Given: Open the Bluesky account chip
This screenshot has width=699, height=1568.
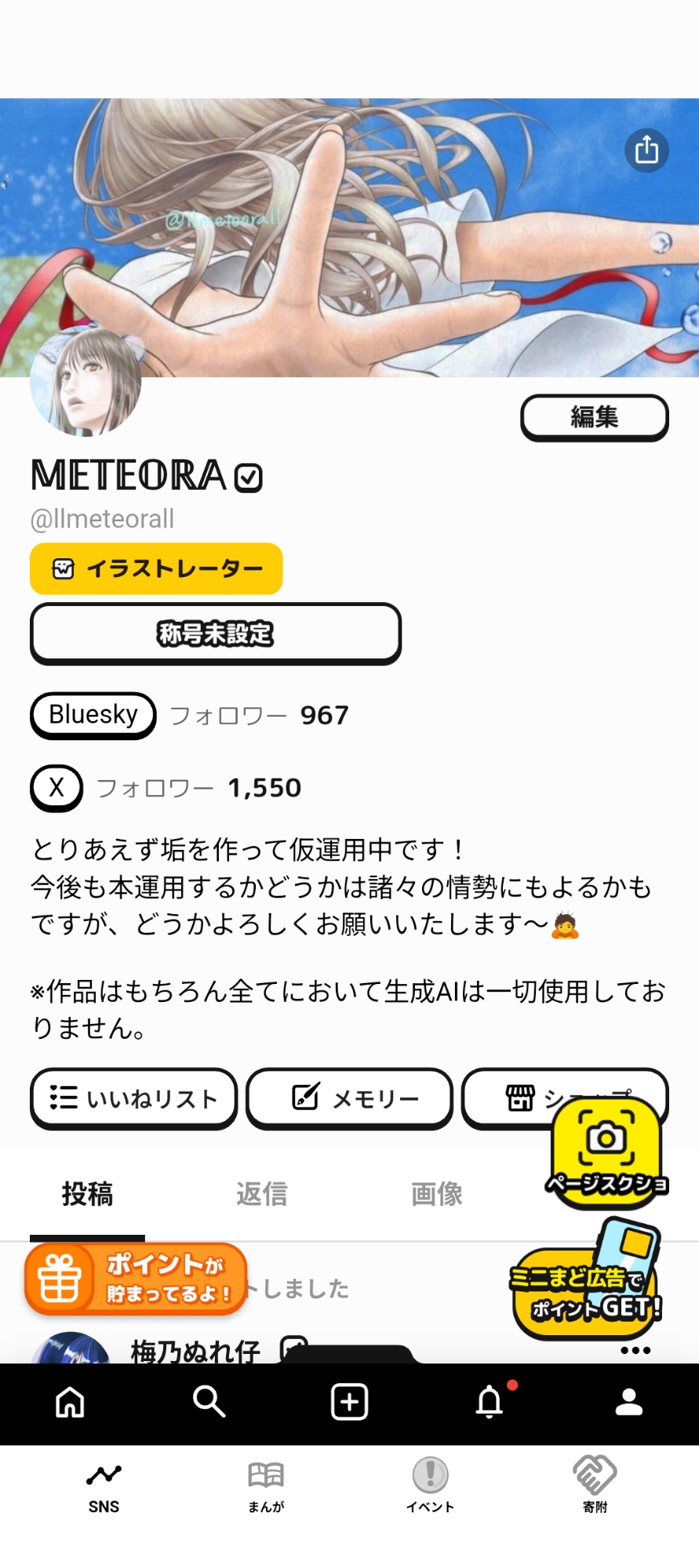Looking at the screenshot, I should click(x=93, y=715).
